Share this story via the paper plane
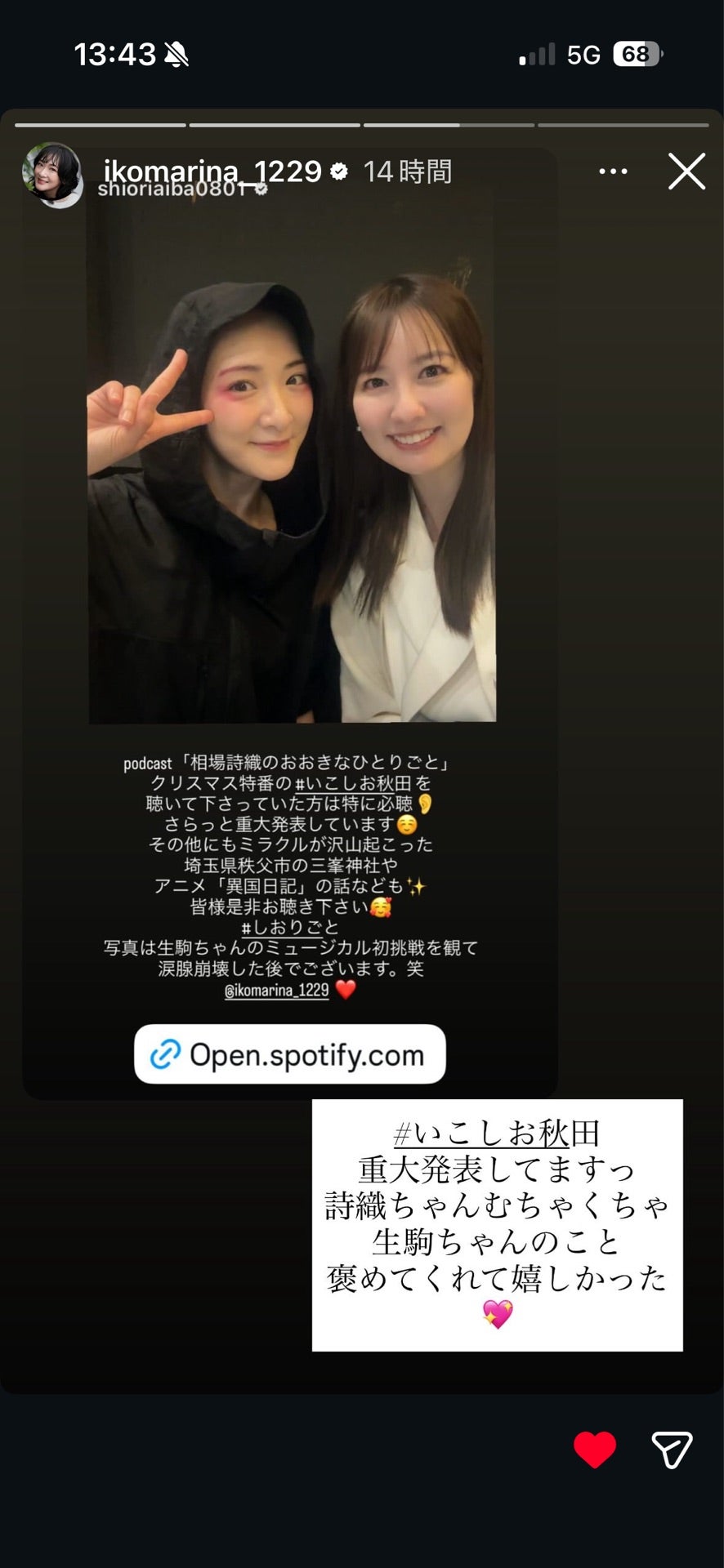 point(672,1450)
